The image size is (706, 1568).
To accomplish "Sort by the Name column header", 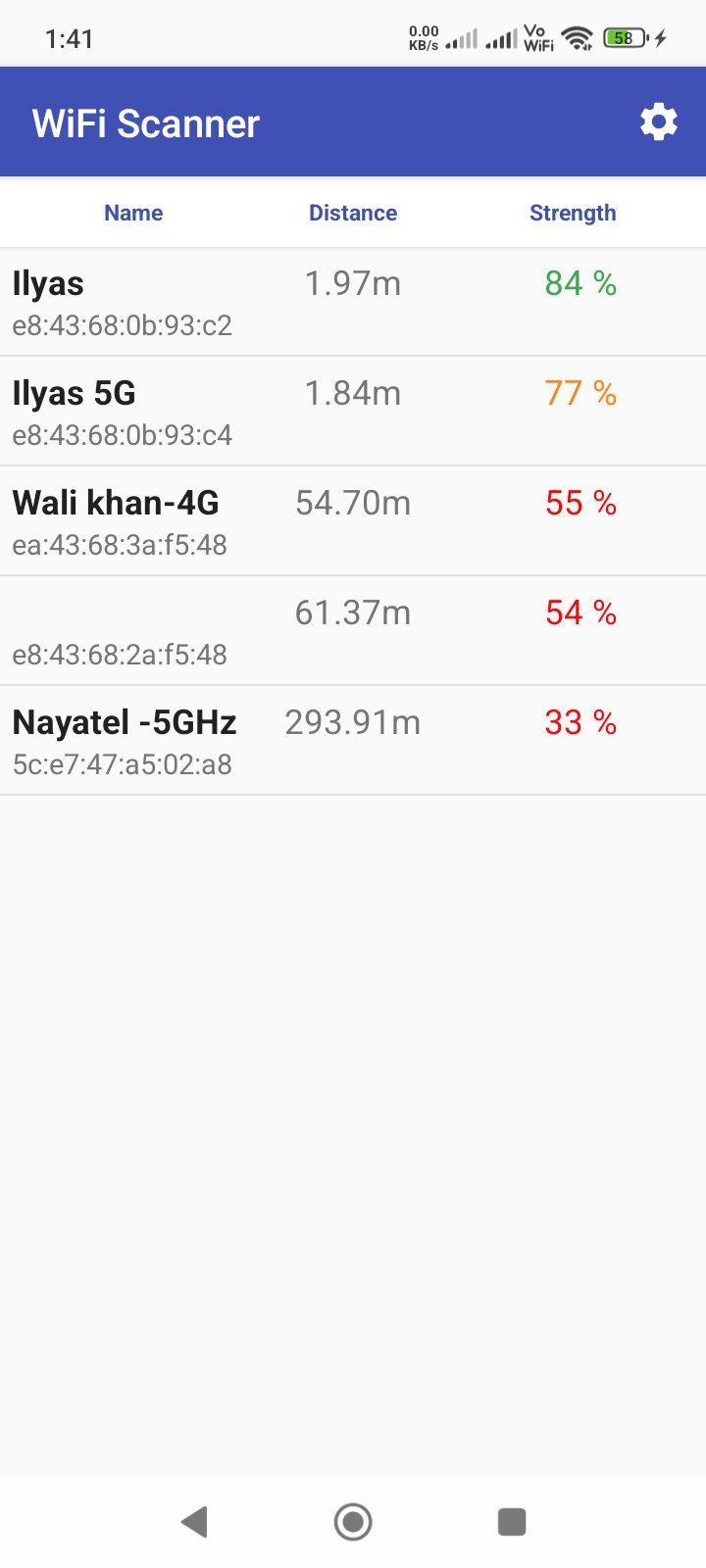I will click(133, 213).
